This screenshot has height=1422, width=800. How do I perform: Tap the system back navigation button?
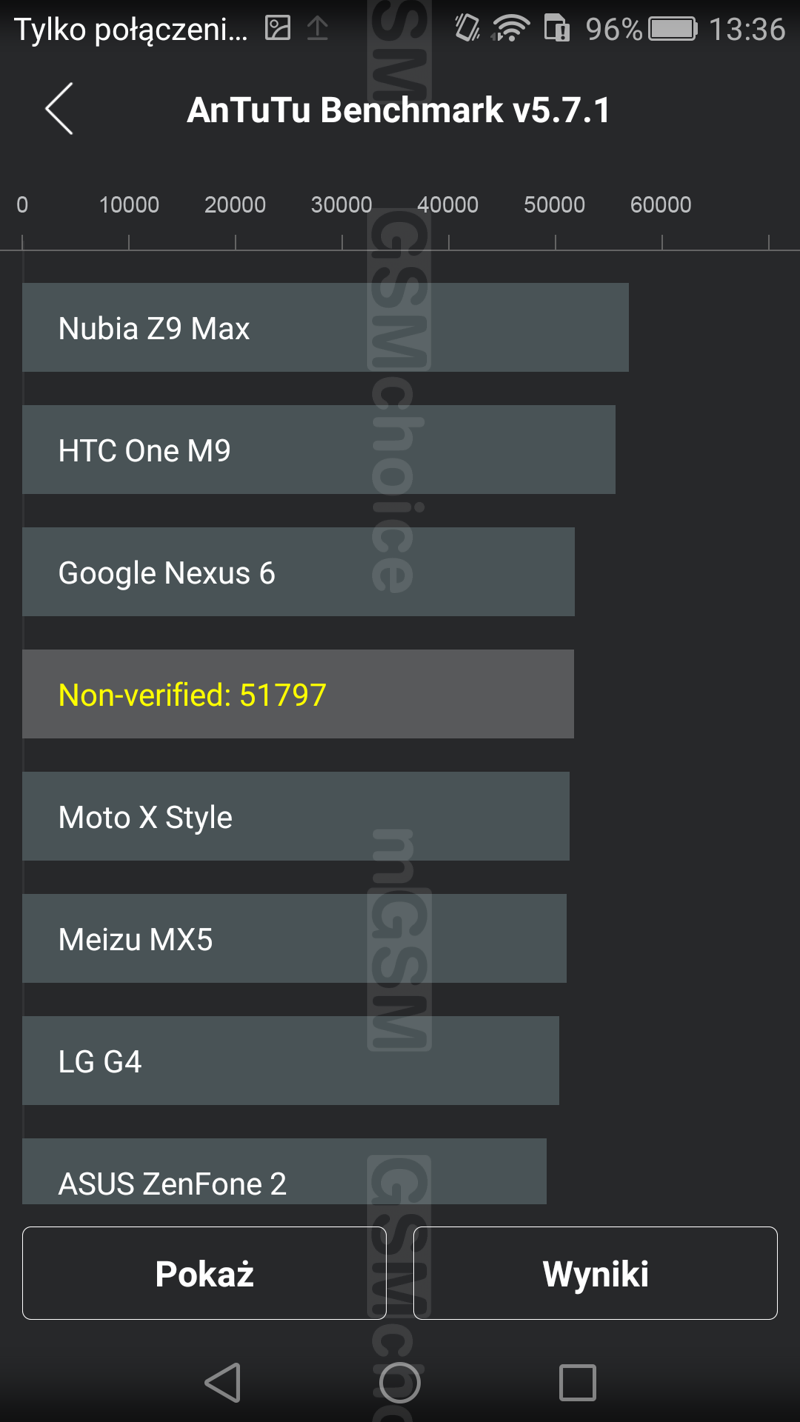pyautogui.click(x=222, y=1382)
